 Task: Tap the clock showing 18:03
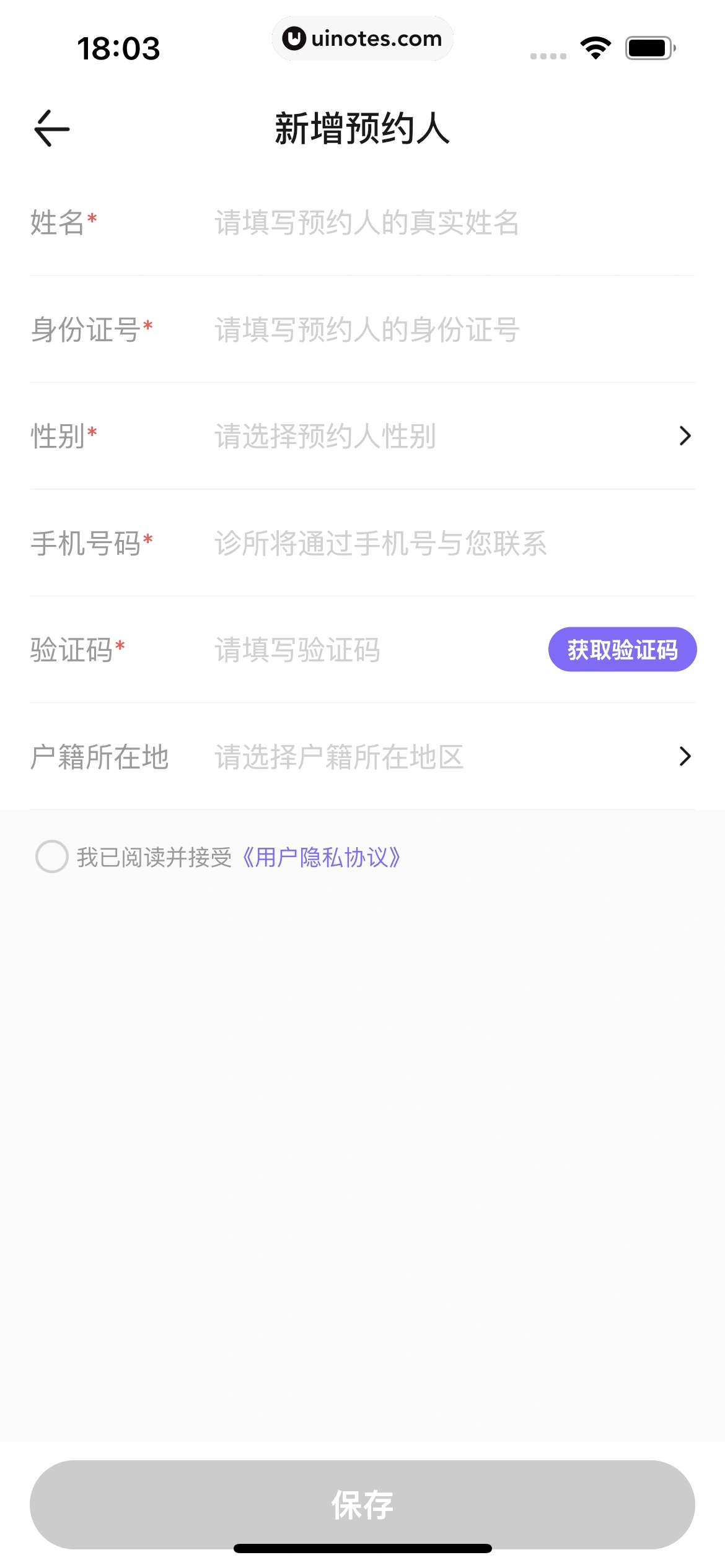click(119, 46)
